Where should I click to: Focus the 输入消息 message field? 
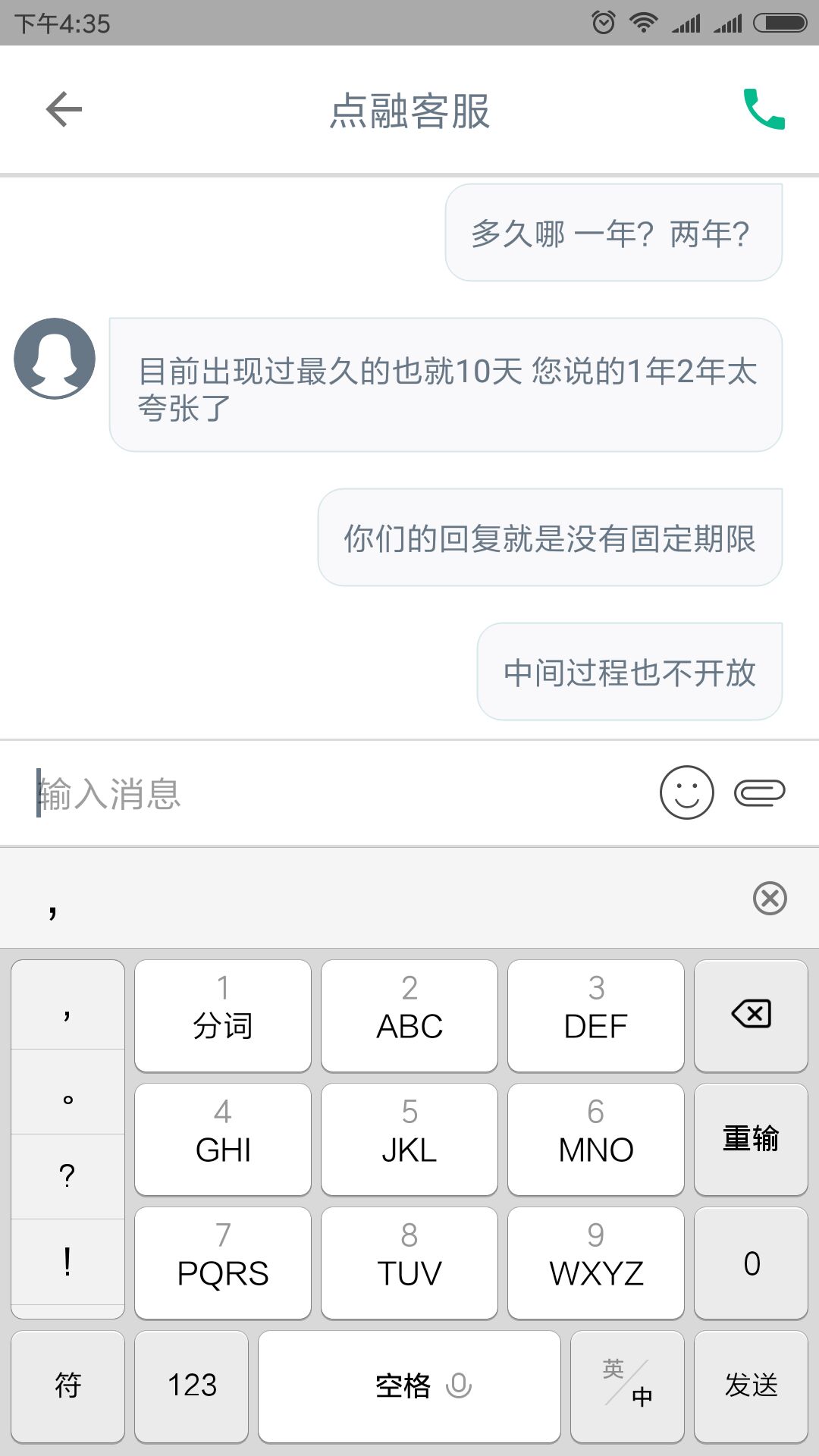334,793
